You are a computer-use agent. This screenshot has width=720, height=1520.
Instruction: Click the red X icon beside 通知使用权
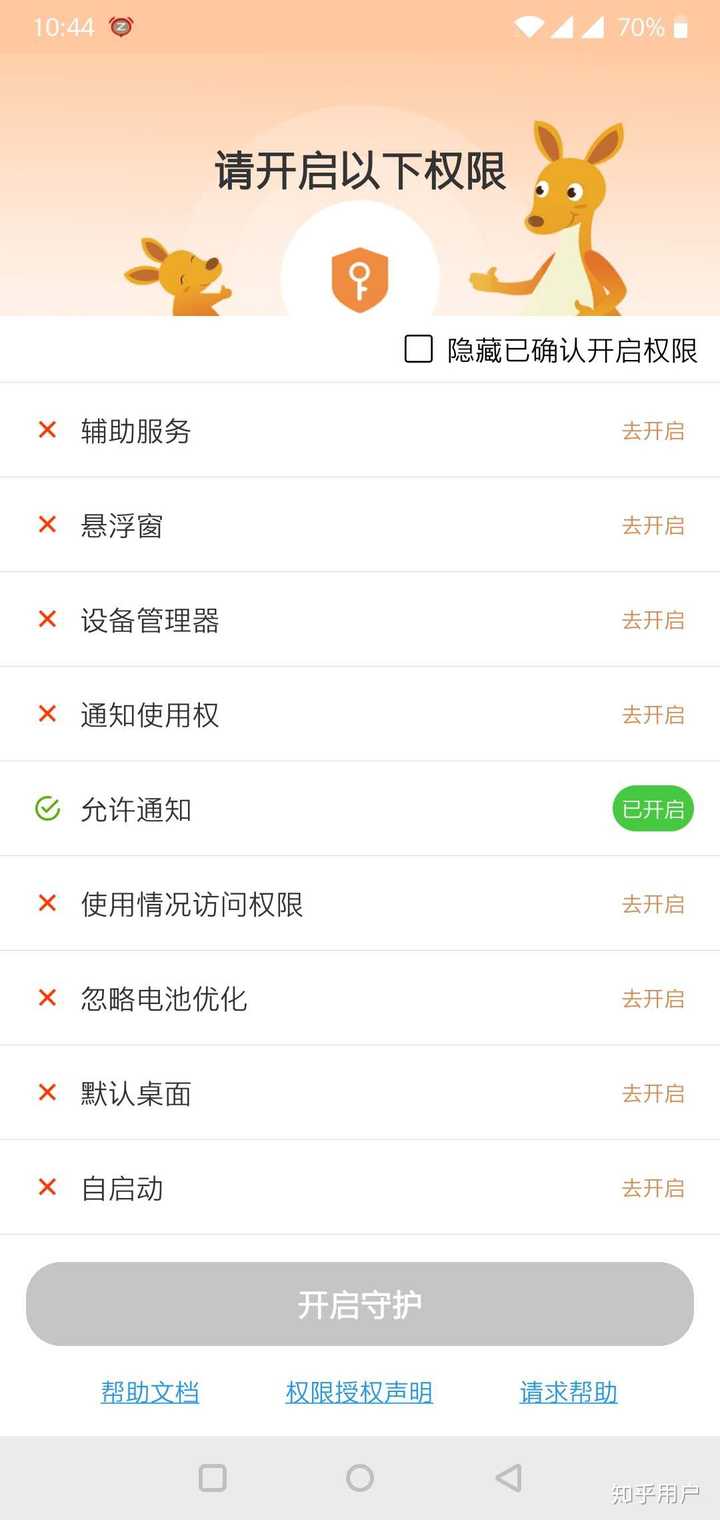point(46,714)
